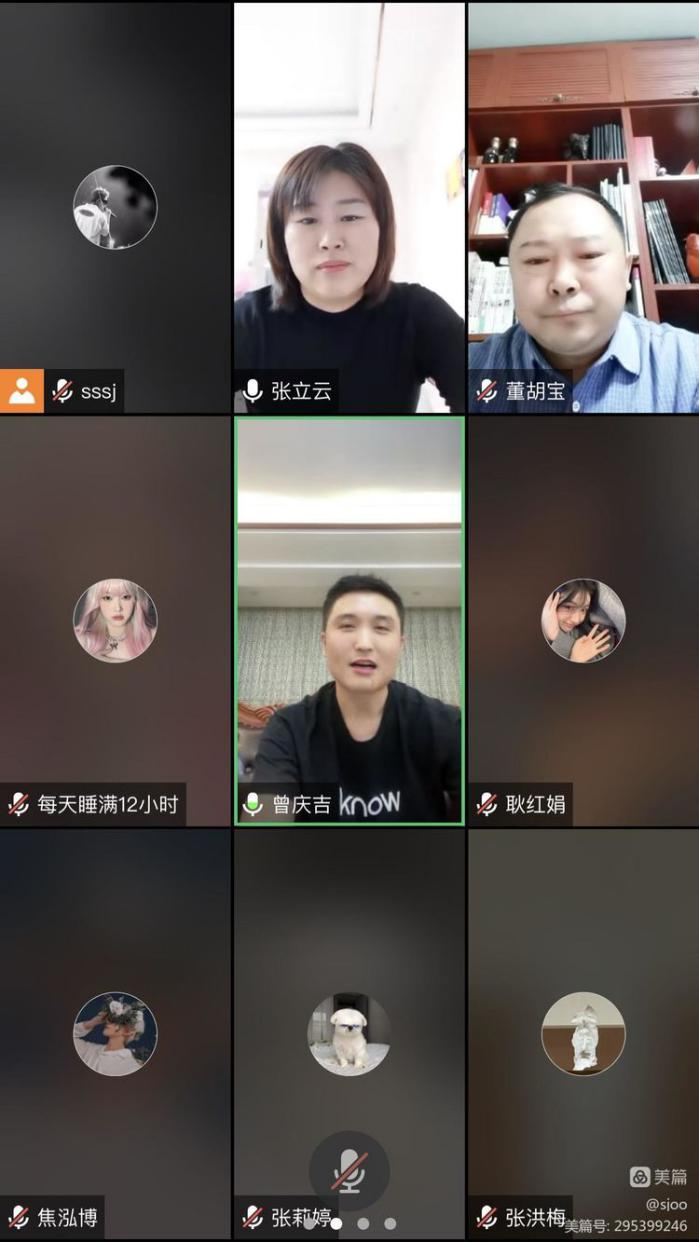Open 张莉婷's participant tile
699x1242 pixels.
(x=349, y=1033)
